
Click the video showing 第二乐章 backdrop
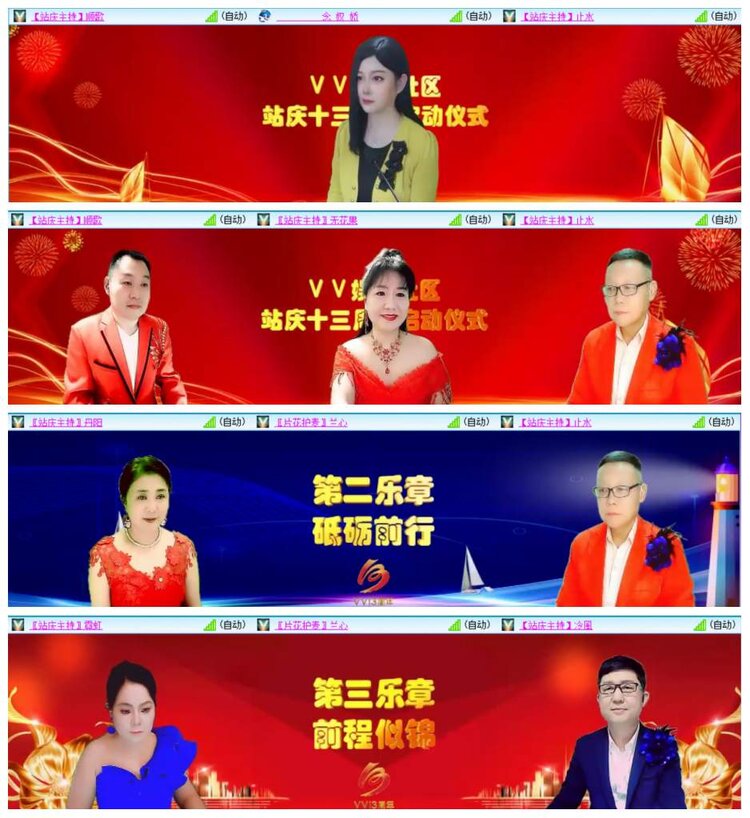(x=375, y=520)
